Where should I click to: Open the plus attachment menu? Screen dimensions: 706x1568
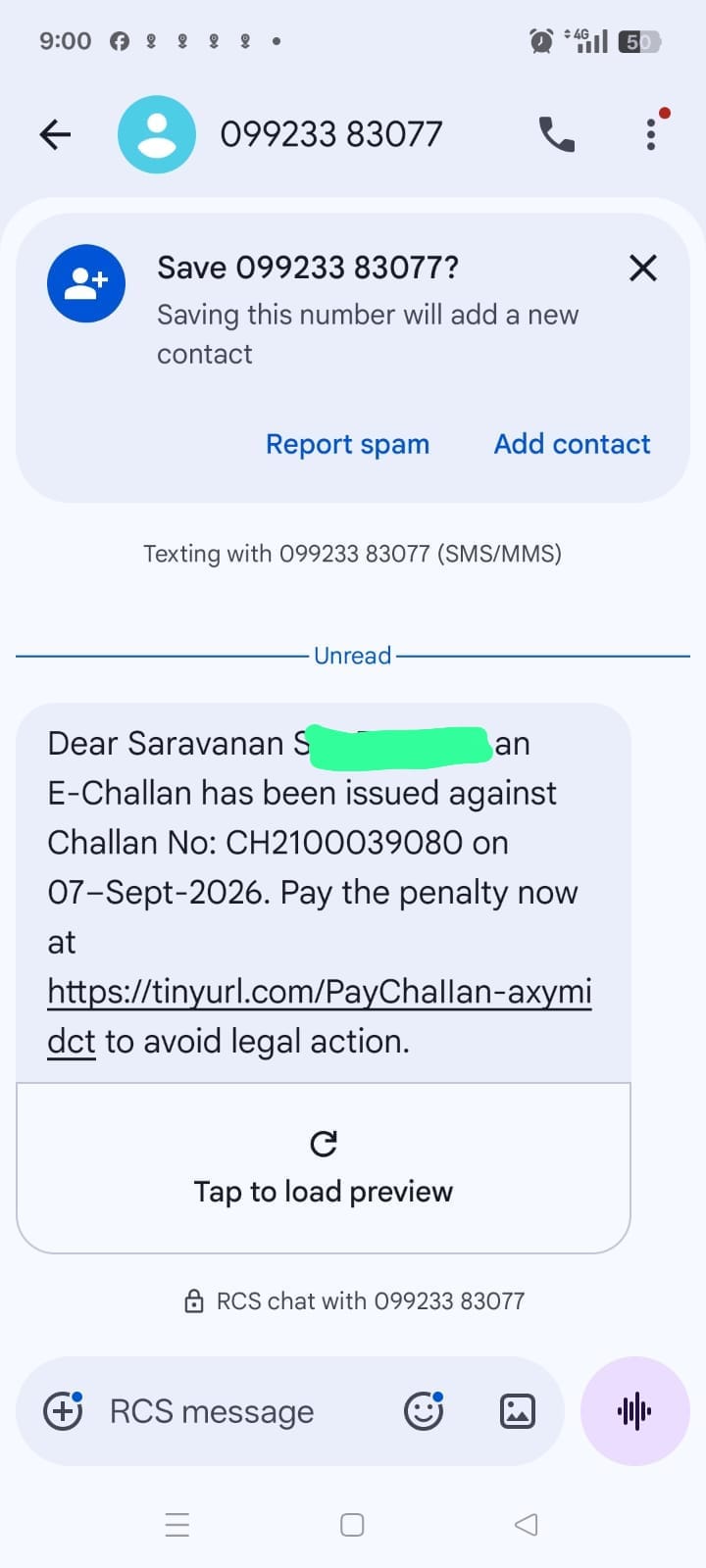tap(64, 1411)
